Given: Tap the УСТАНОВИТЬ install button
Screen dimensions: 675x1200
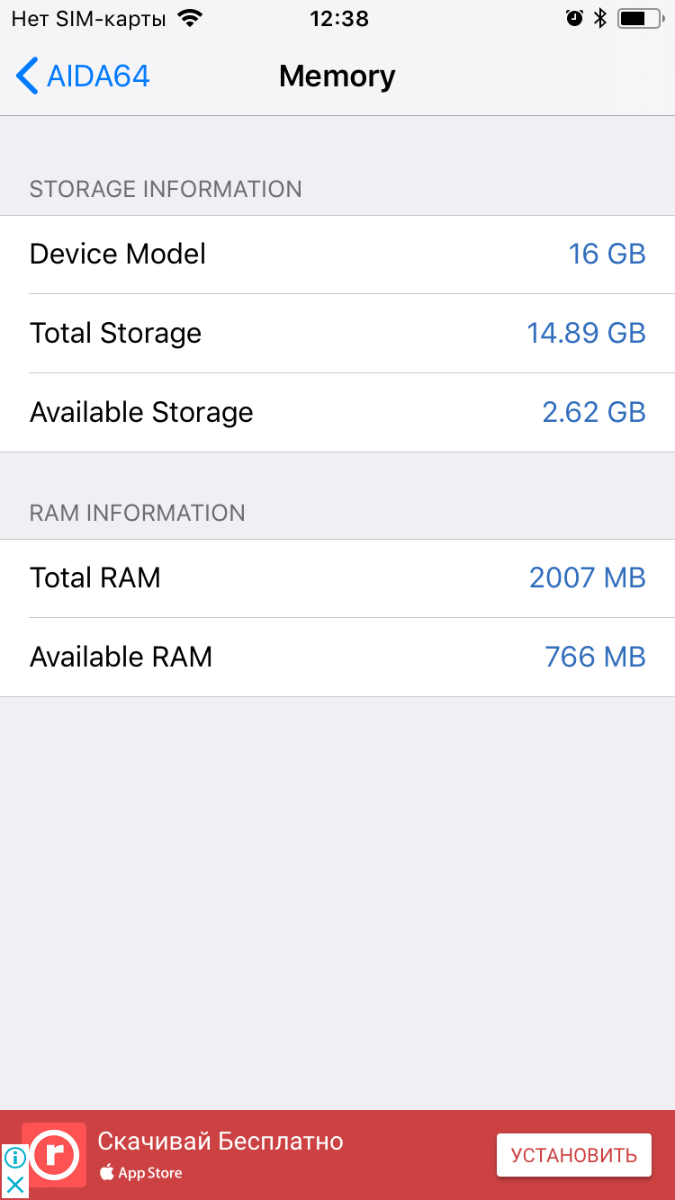Looking at the screenshot, I should (573, 1155).
